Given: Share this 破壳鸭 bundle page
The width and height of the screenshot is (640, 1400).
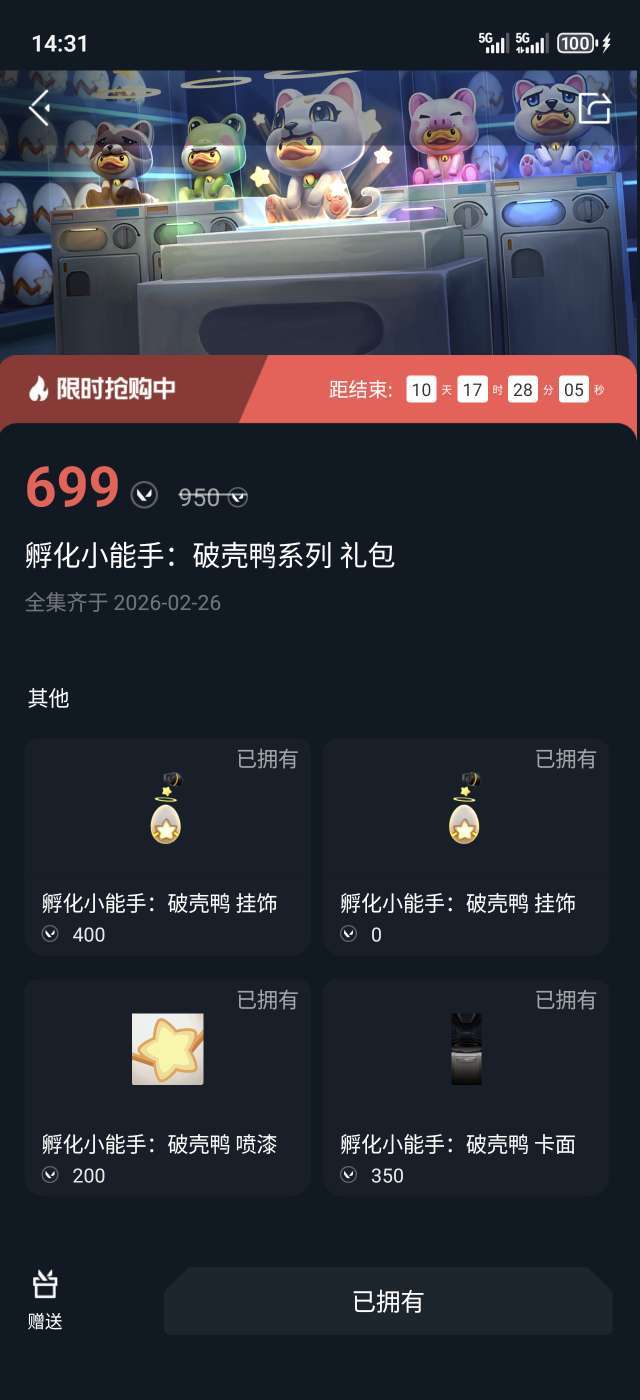Looking at the screenshot, I should pyautogui.click(x=595, y=108).
